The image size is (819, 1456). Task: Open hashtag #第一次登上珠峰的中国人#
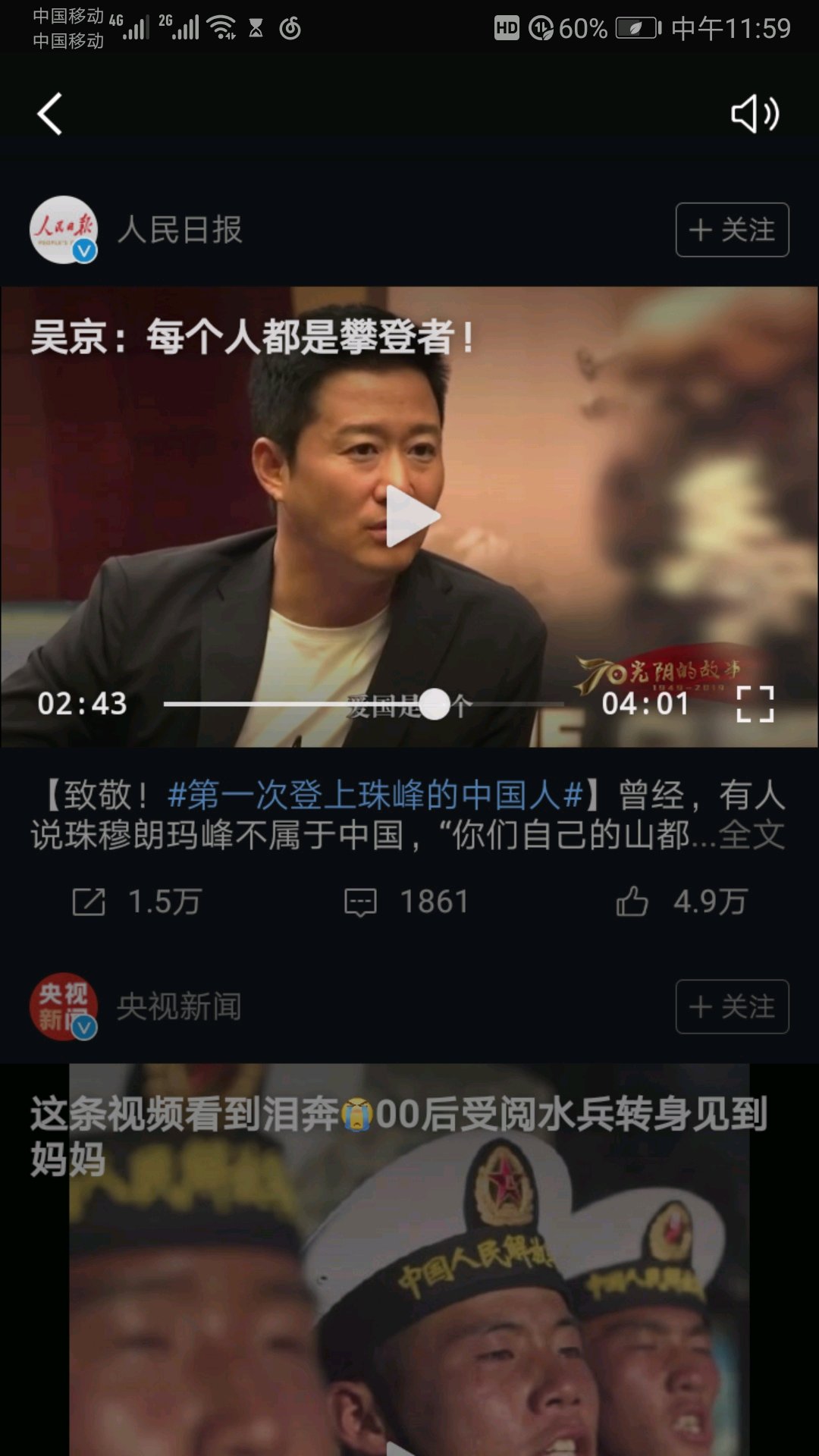click(x=375, y=795)
